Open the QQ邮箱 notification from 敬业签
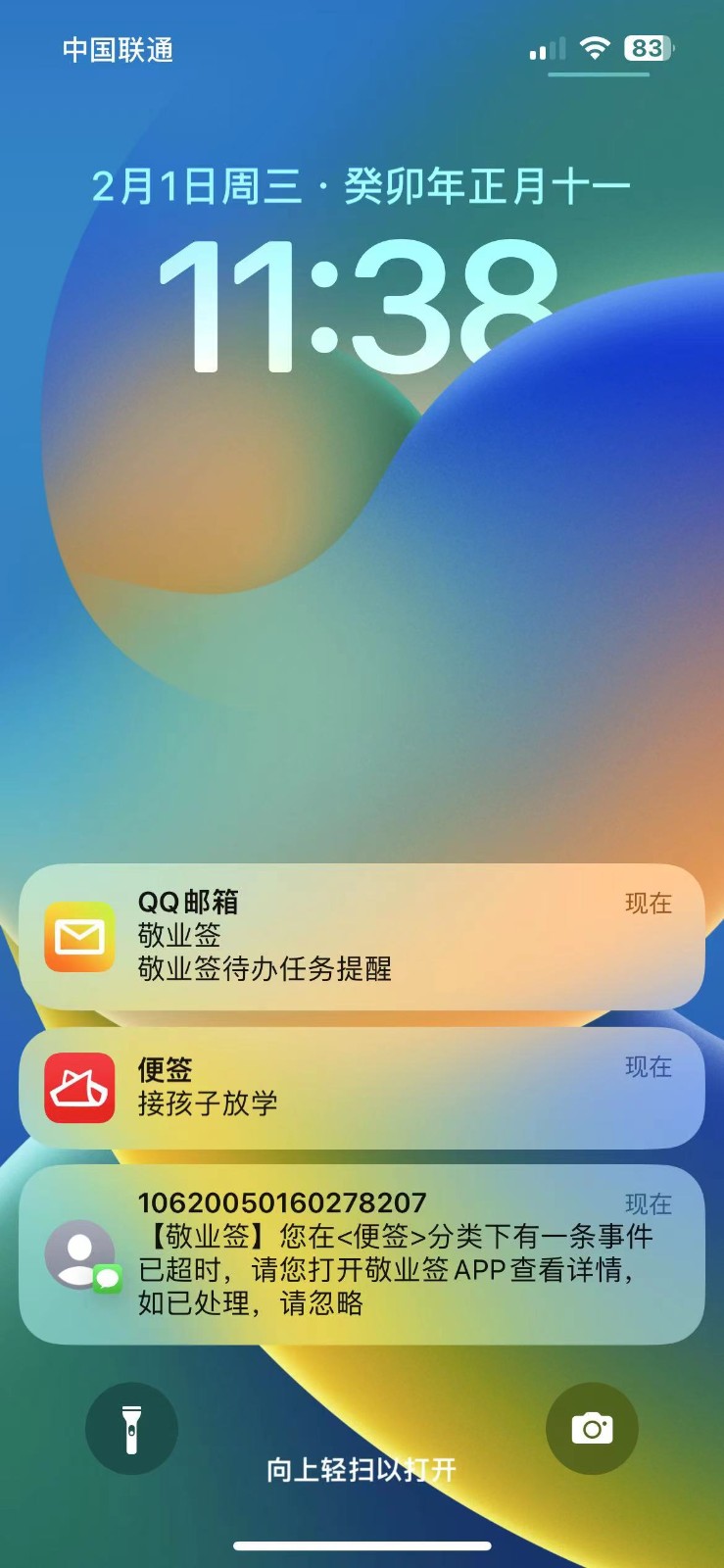This screenshot has width=724, height=1568. [362, 936]
